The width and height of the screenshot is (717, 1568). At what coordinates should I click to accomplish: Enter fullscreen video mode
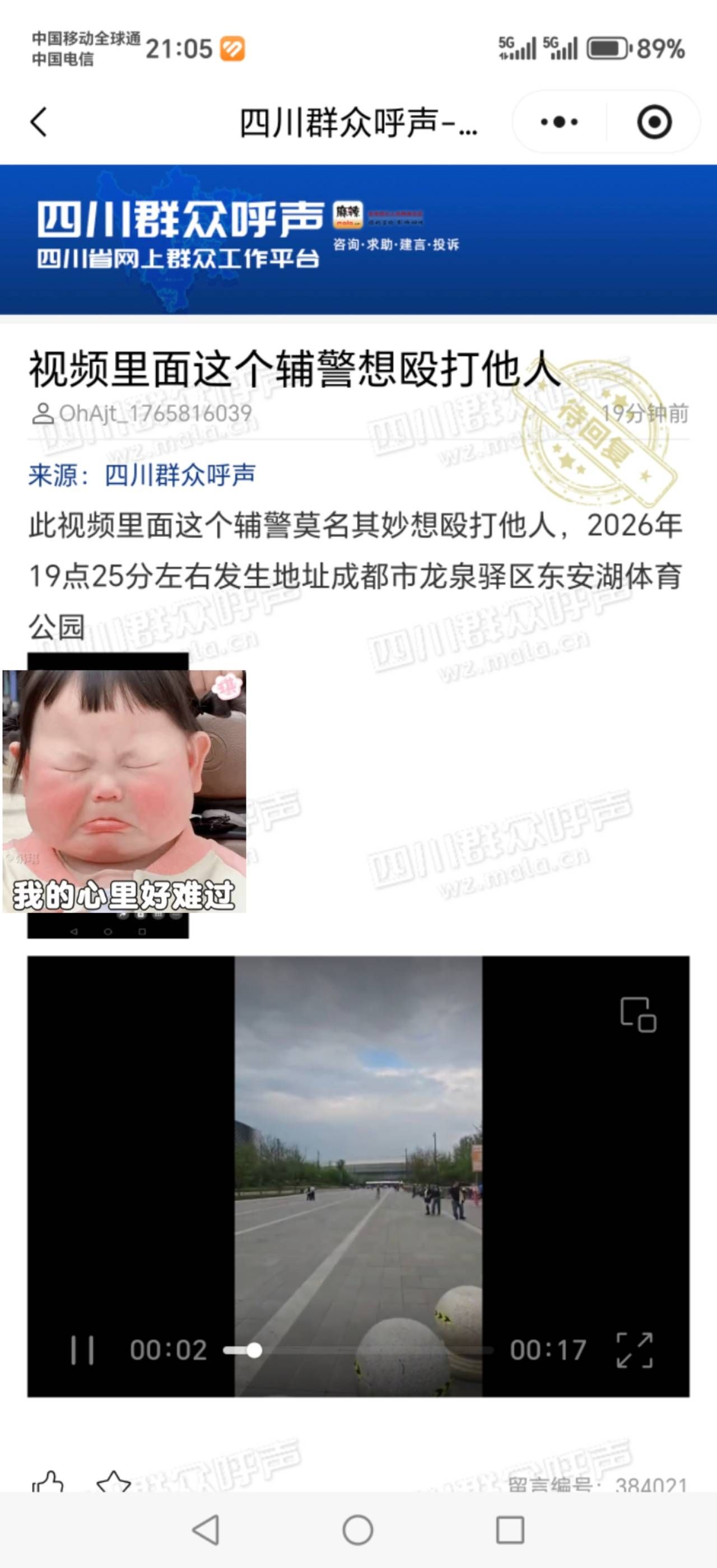click(x=634, y=1350)
